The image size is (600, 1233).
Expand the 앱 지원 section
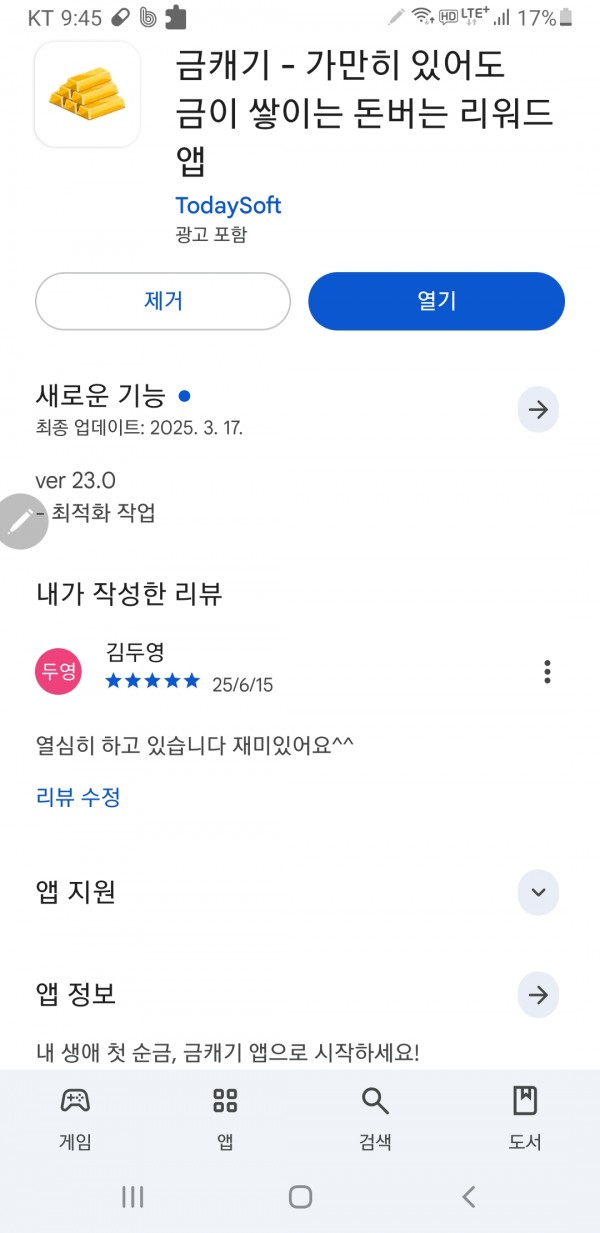(538, 892)
